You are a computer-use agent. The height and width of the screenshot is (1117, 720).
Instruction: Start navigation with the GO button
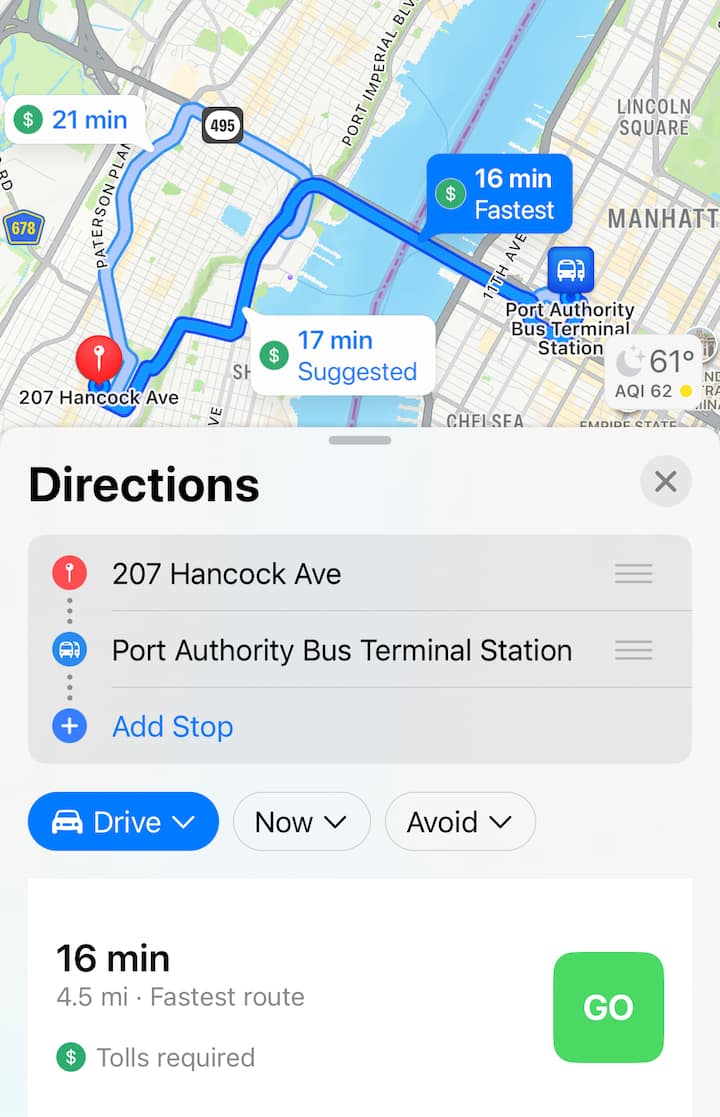coord(608,1007)
